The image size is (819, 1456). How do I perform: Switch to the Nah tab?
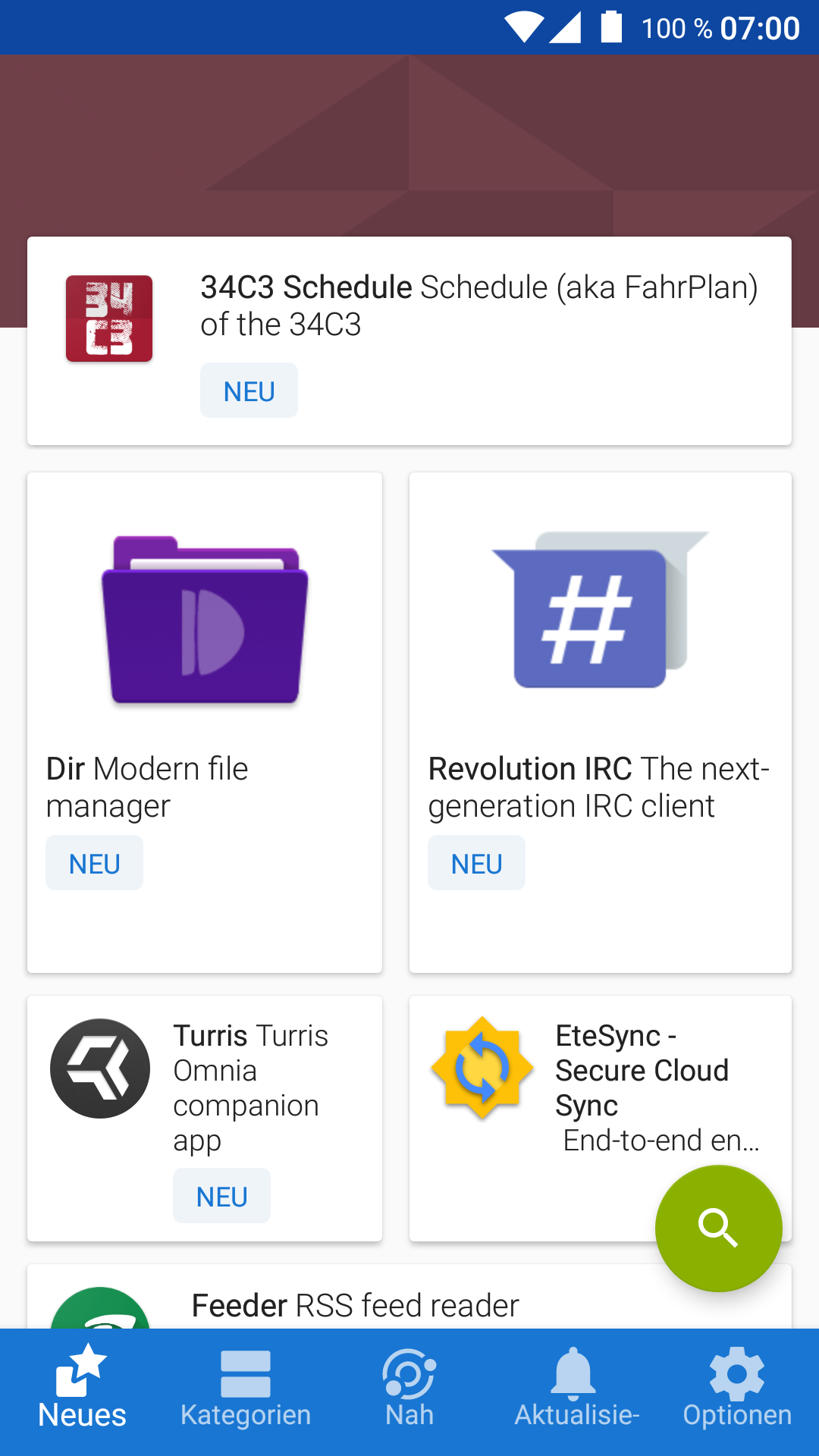409,1391
